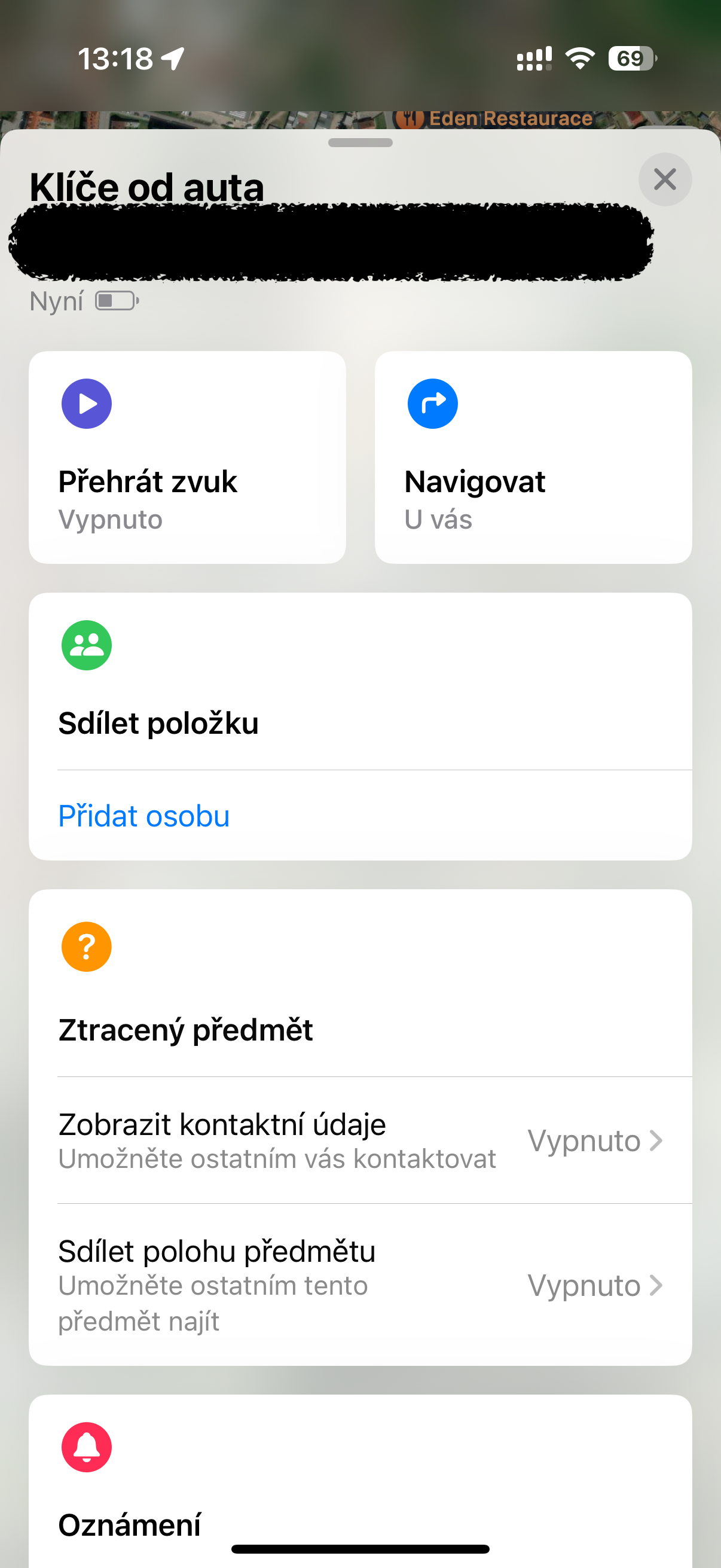Open Zobrazit kontaktní údaje setting
Viewport: 721px width, 1568px height.
[360, 1140]
